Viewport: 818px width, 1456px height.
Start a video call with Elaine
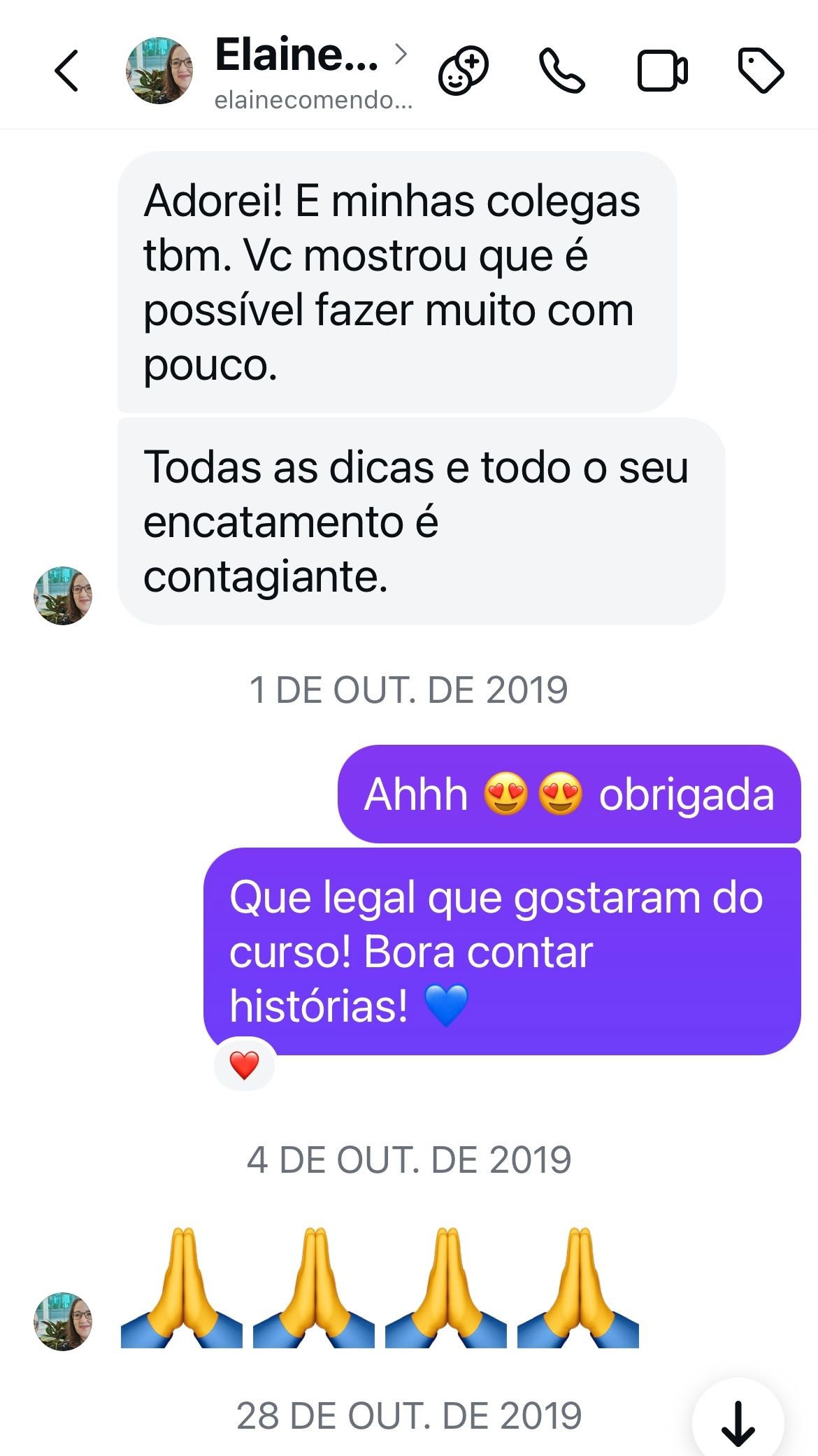[662, 71]
